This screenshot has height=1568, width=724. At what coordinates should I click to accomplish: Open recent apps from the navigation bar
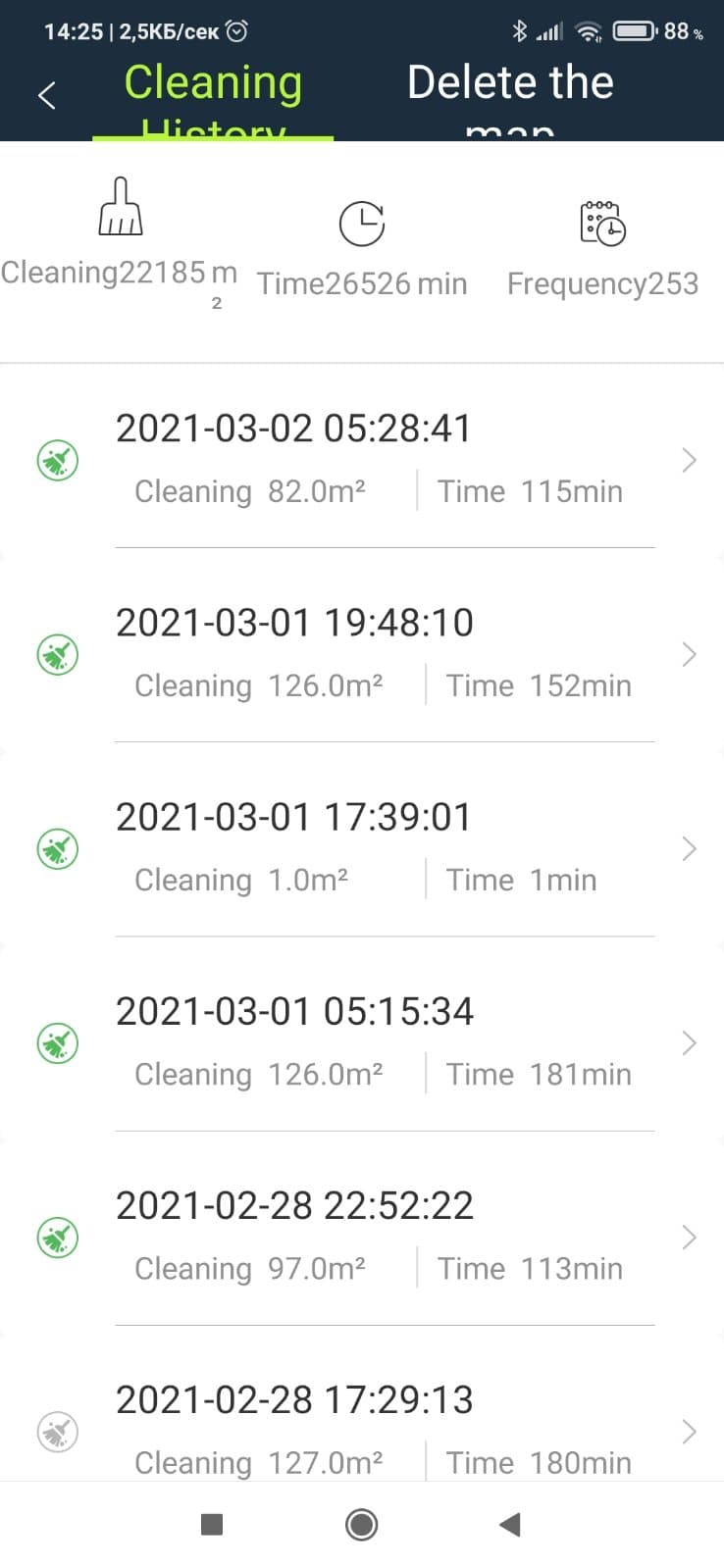(x=212, y=1525)
